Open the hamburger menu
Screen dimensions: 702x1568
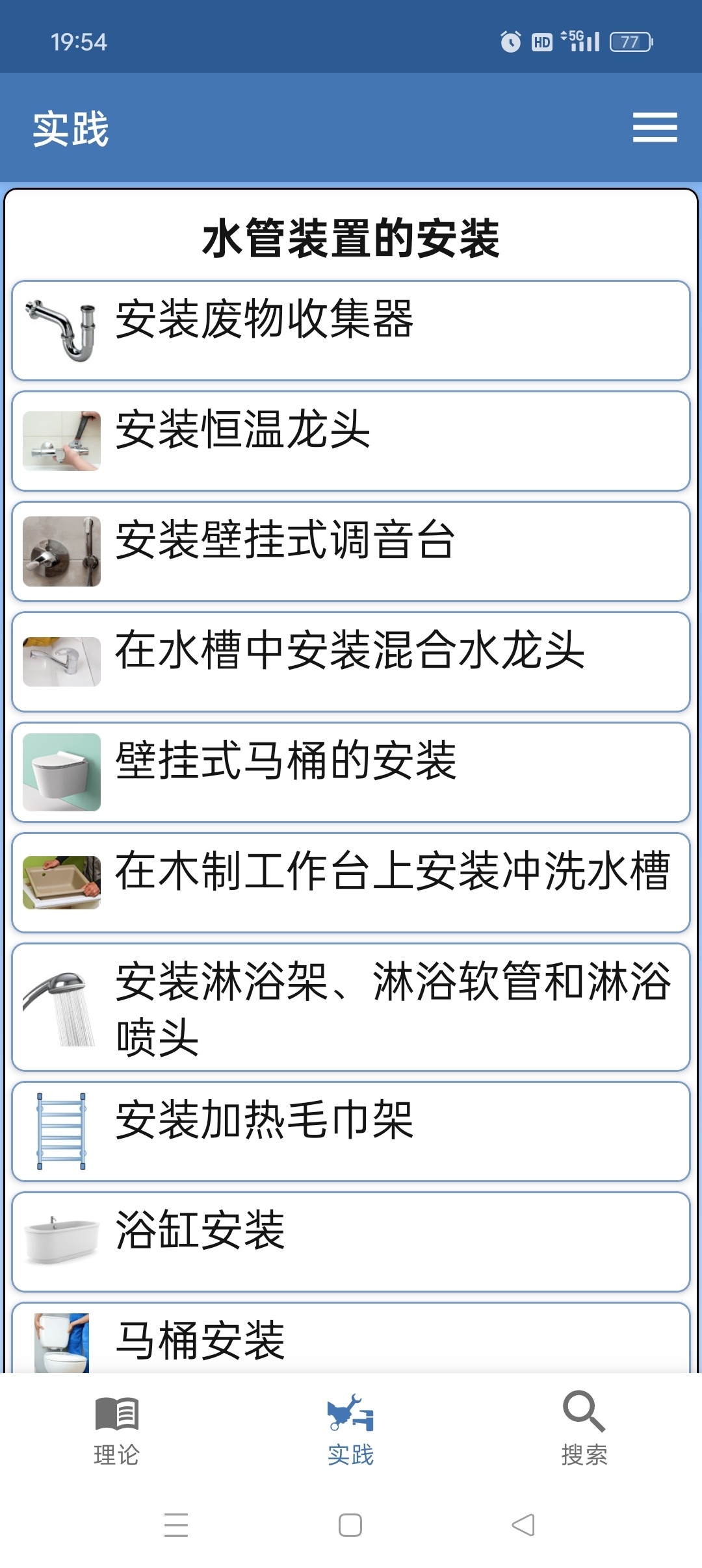(655, 127)
